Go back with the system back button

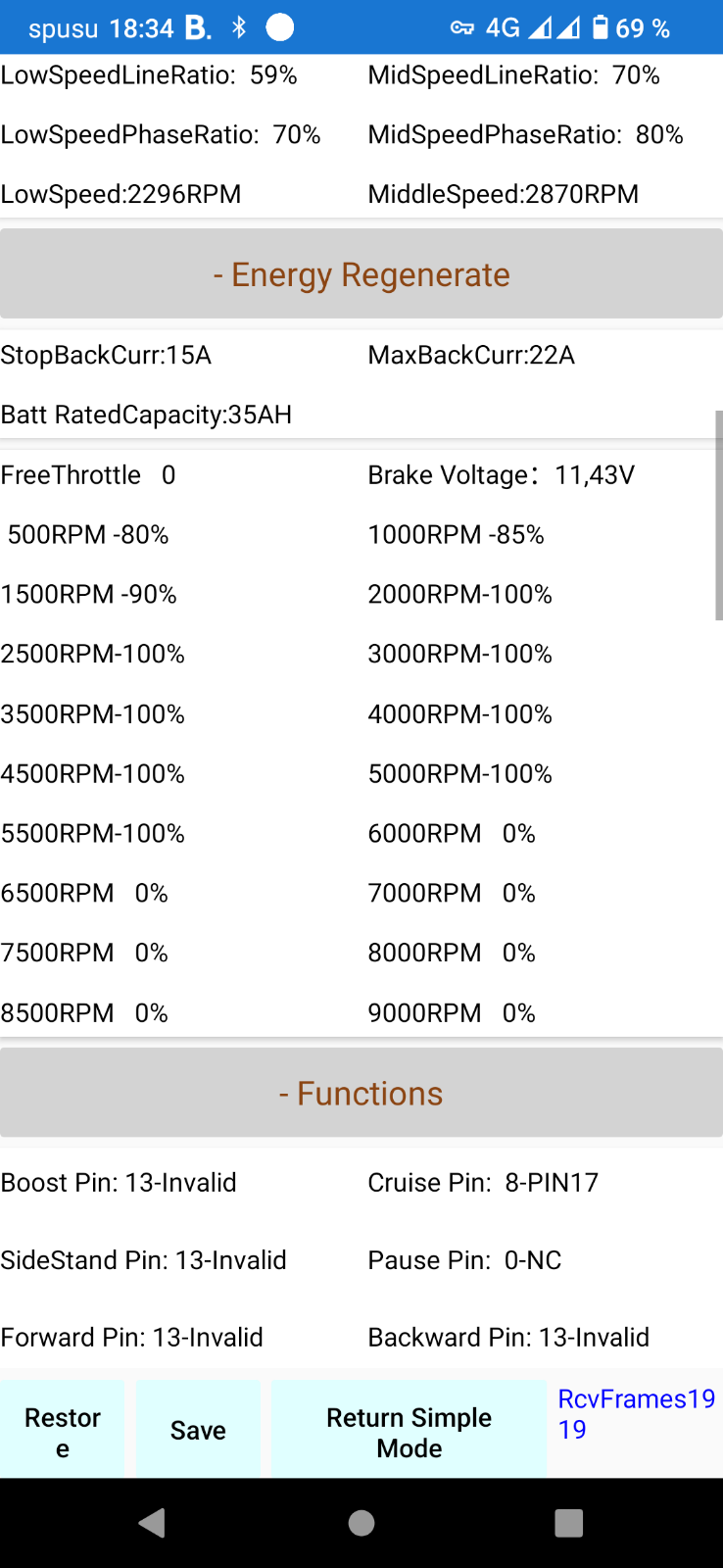(152, 1523)
